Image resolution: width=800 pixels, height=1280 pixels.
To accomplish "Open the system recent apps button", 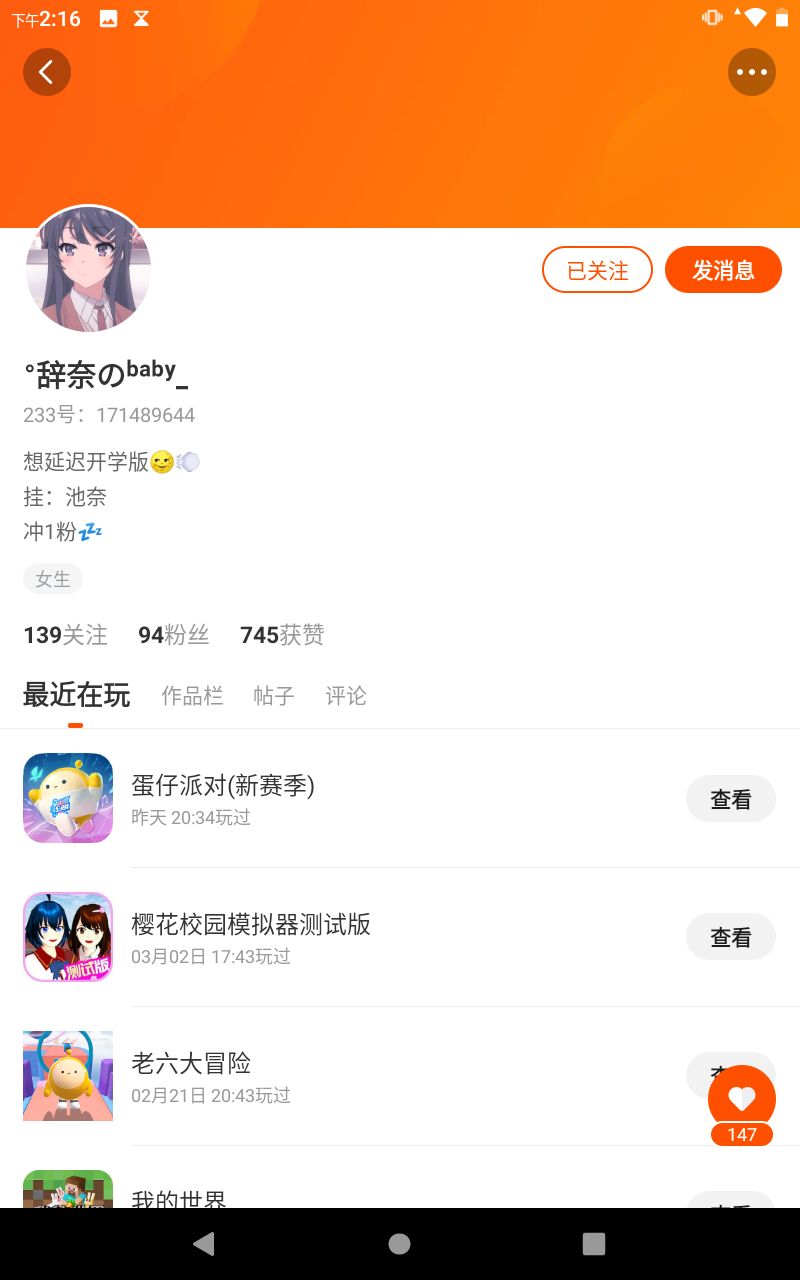I will (594, 1243).
